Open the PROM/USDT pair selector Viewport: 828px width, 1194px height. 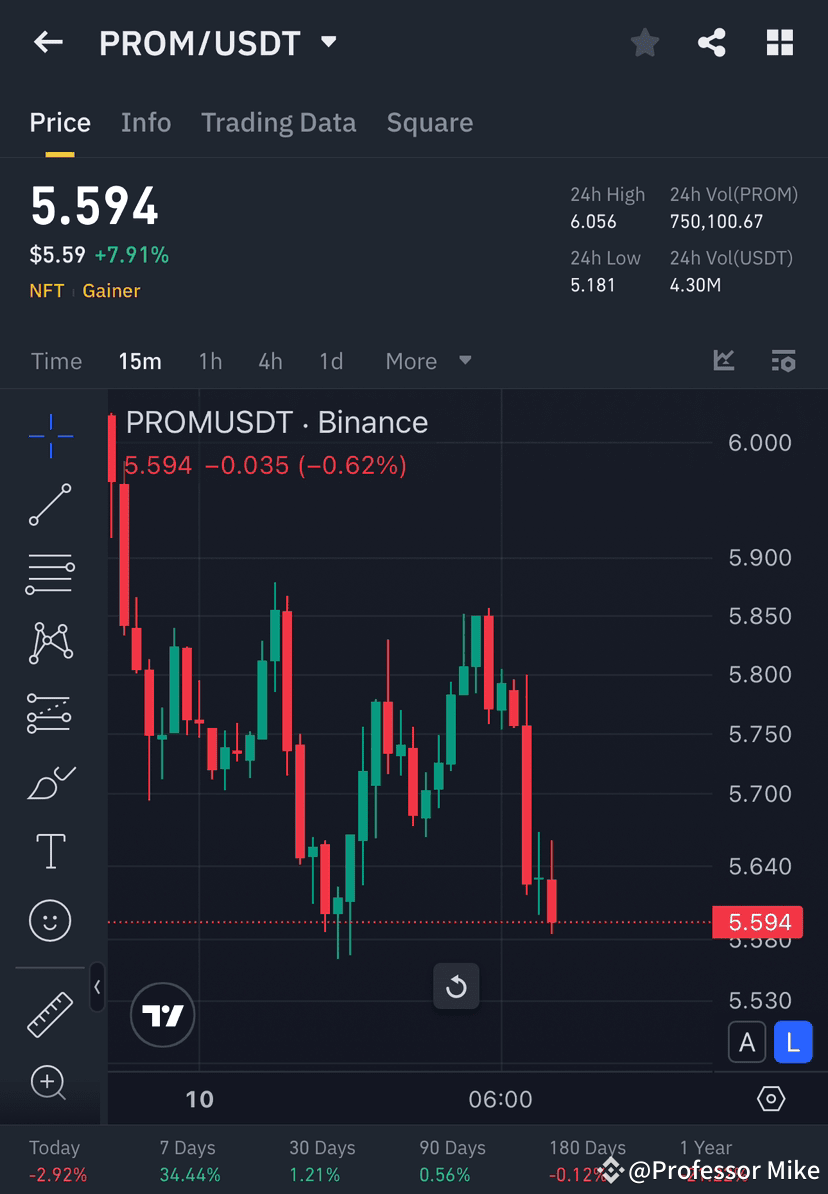click(218, 42)
